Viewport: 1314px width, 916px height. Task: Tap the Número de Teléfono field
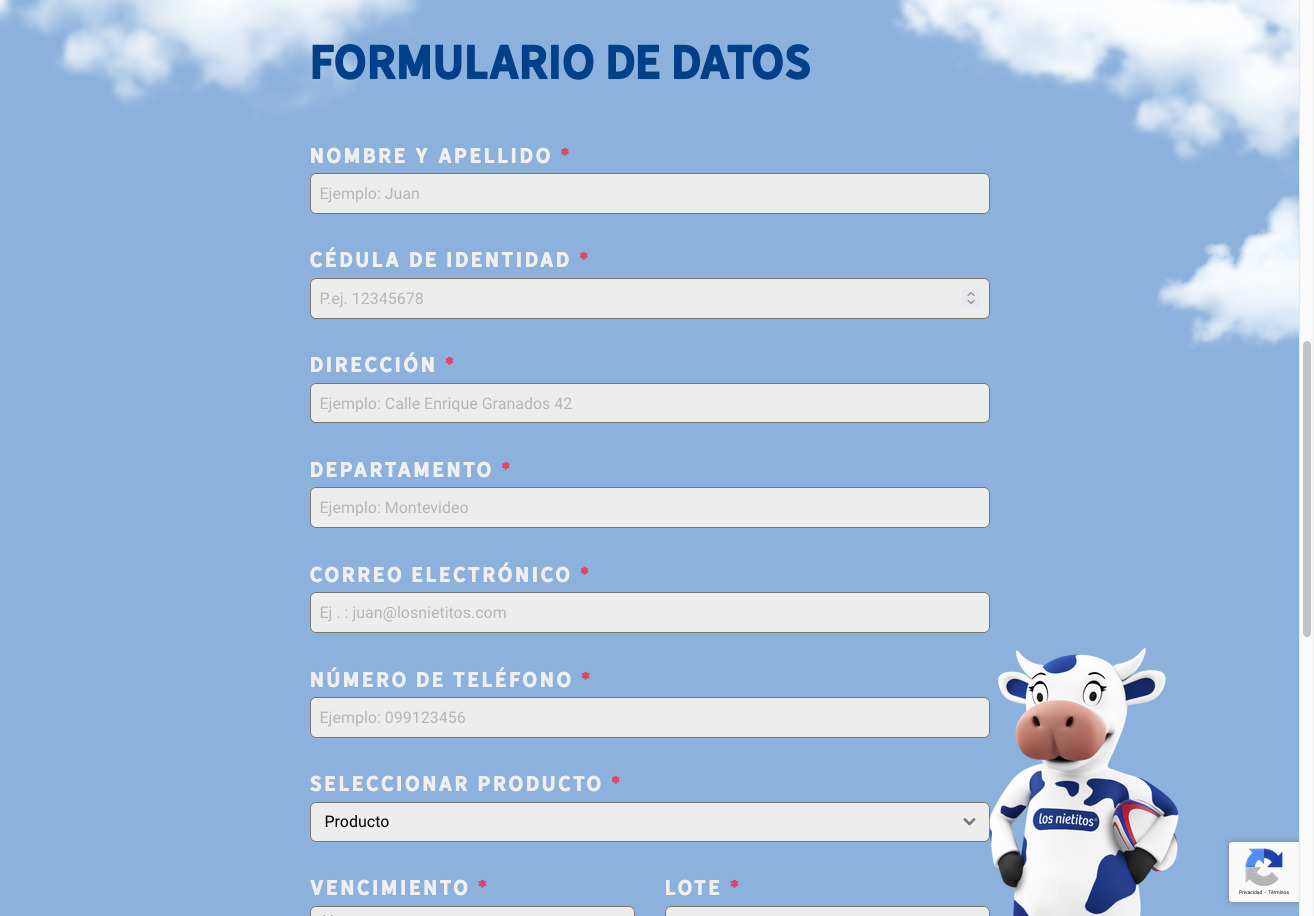(x=649, y=718)
